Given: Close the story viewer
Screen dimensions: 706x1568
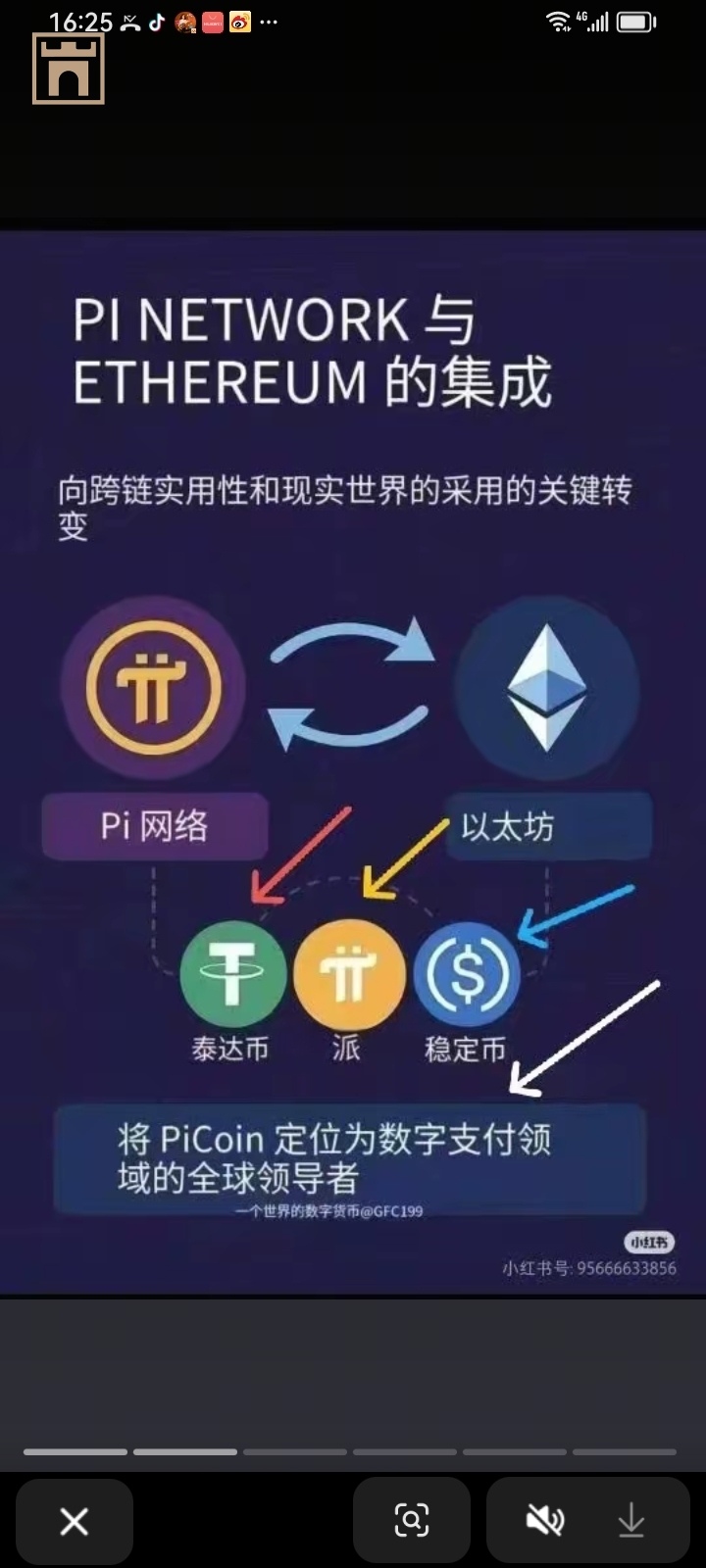Looking at the screenshot, I should coord(75,1521).
